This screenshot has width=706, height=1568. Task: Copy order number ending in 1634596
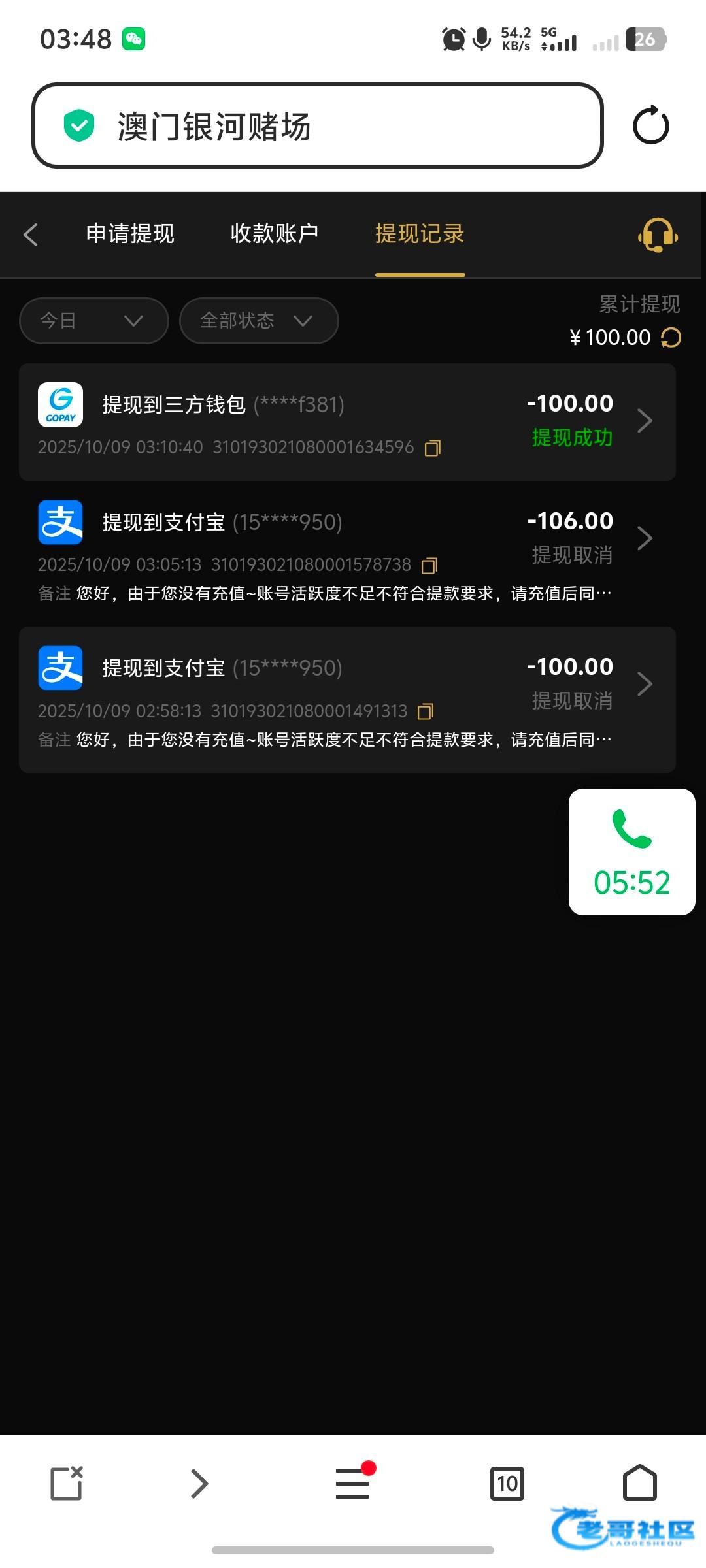point(433,448)
